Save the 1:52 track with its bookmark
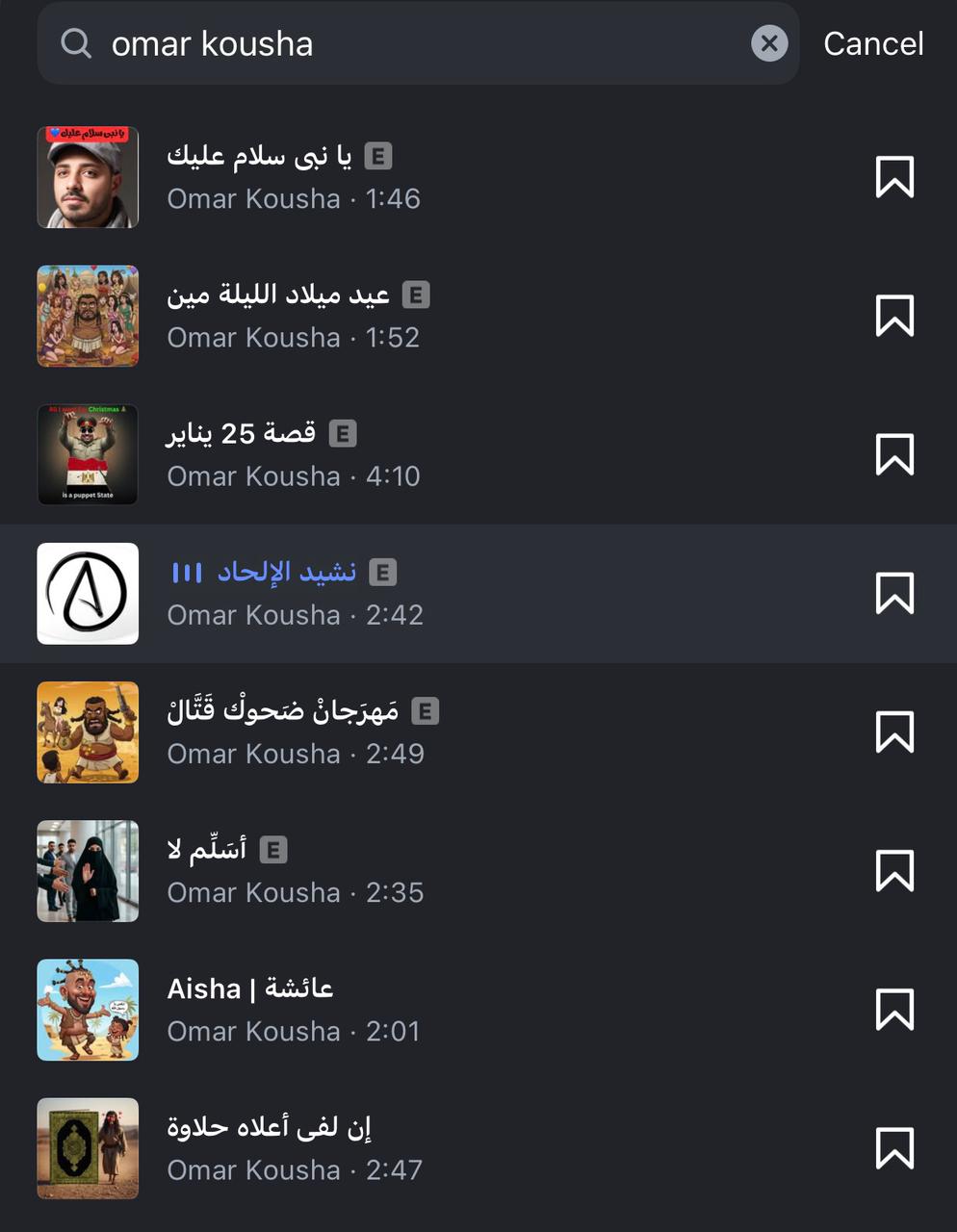 pos(894,317)
